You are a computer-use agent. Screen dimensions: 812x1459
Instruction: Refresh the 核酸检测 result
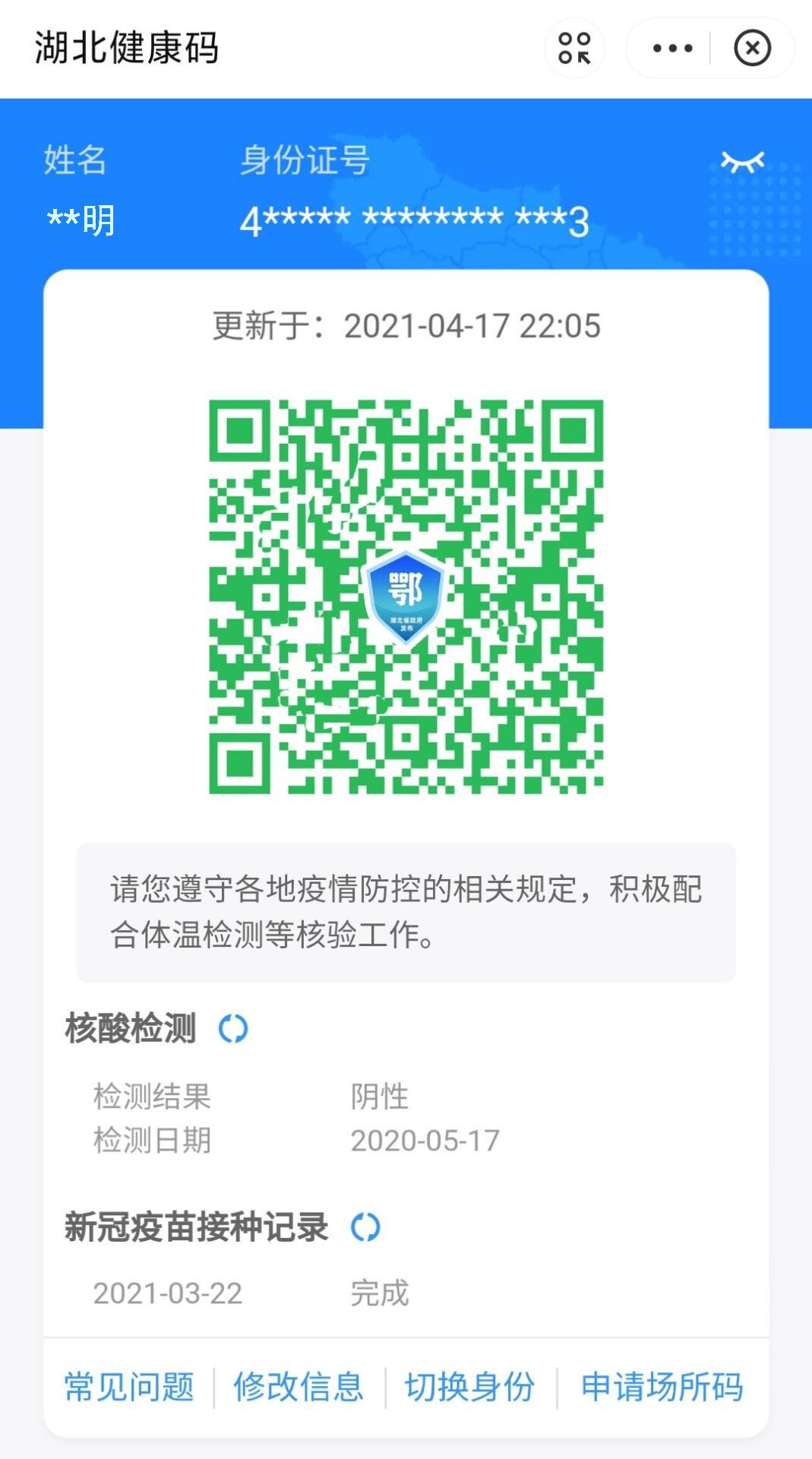[x=233, y=1029]
